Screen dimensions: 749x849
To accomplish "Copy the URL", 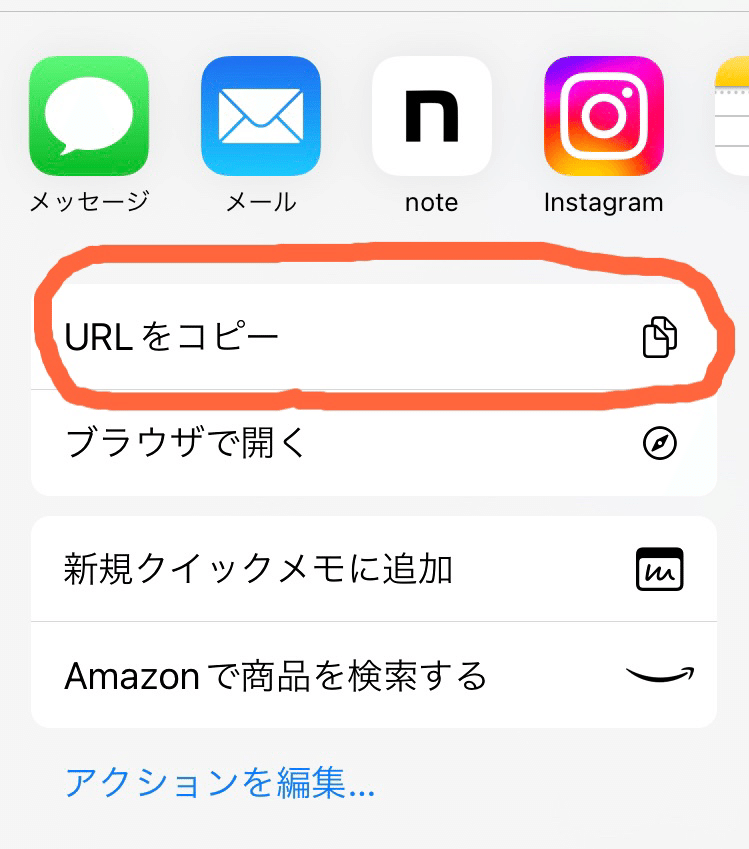I will click(x=374, y=338).
